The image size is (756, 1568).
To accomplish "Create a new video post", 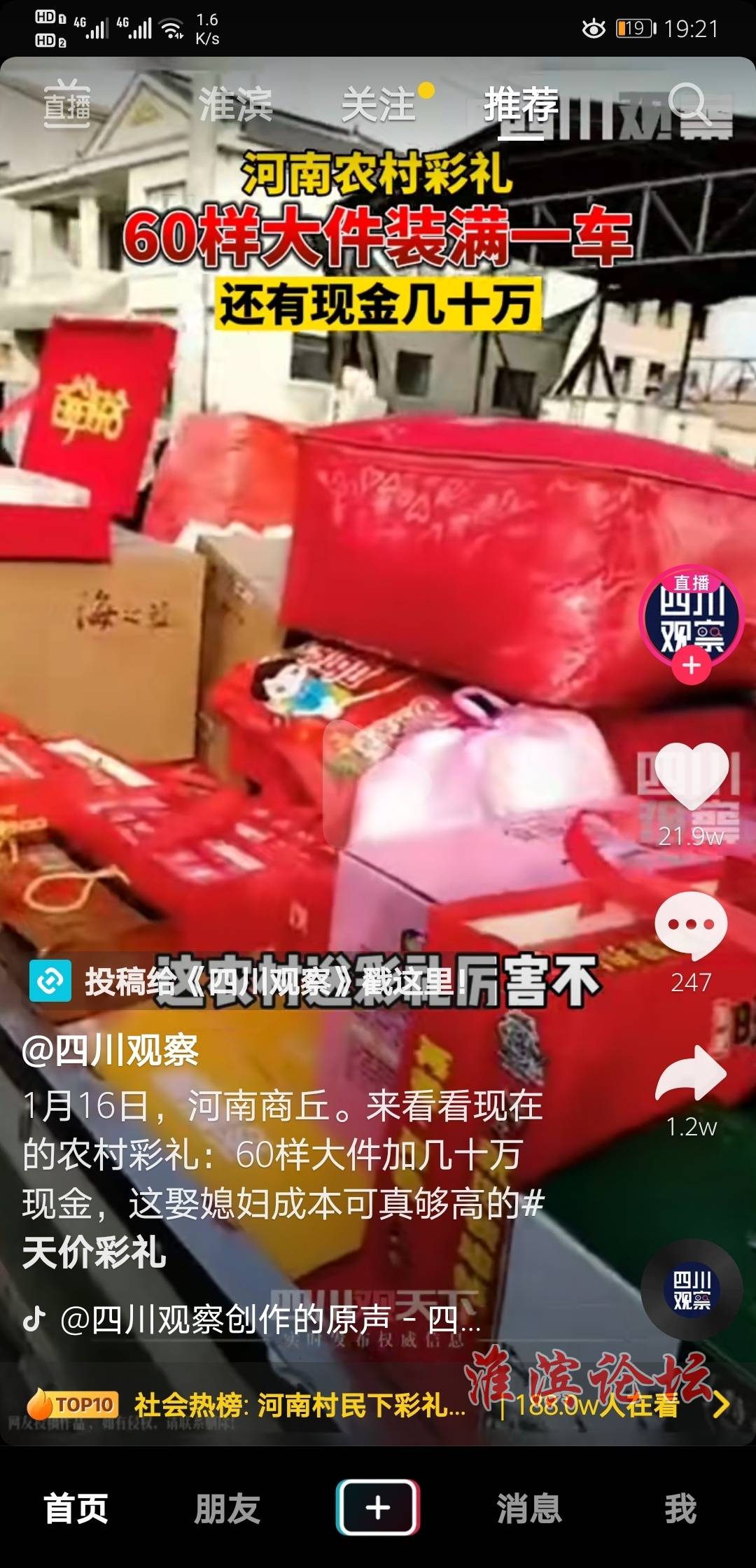I will pyautogui.click(x=378, y=1508).
